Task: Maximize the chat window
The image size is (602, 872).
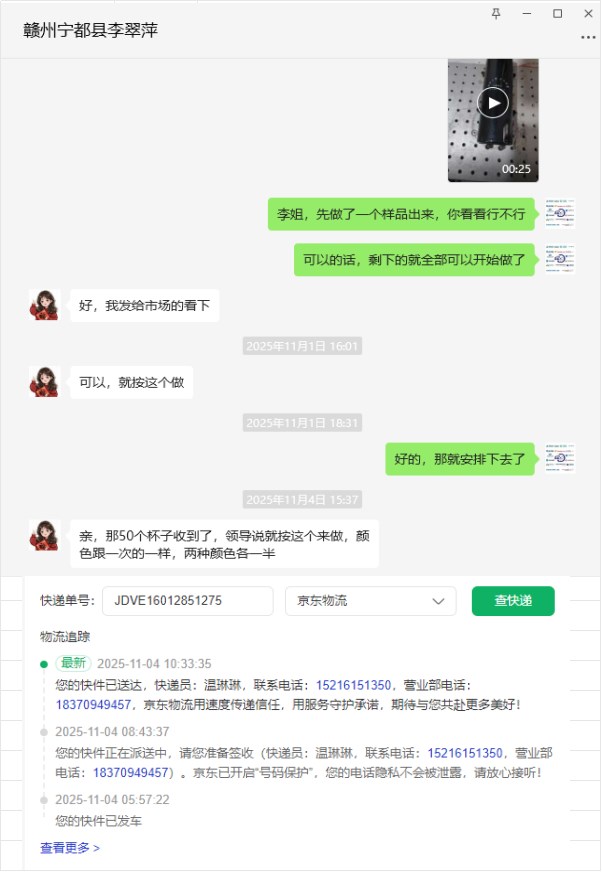Action: (557, 13)
